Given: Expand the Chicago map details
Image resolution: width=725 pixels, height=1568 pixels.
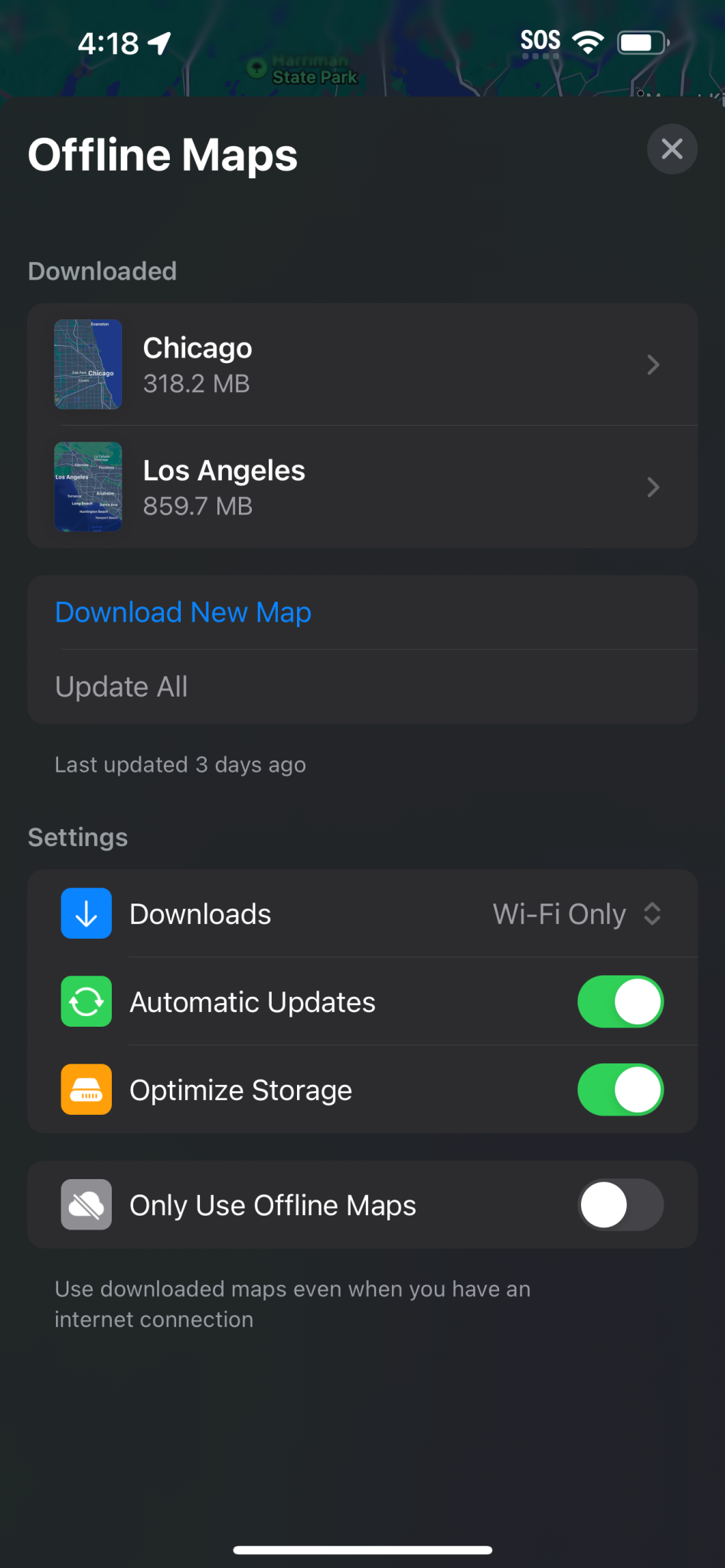Looking at the screenshot, I should [x=653, y=364].
